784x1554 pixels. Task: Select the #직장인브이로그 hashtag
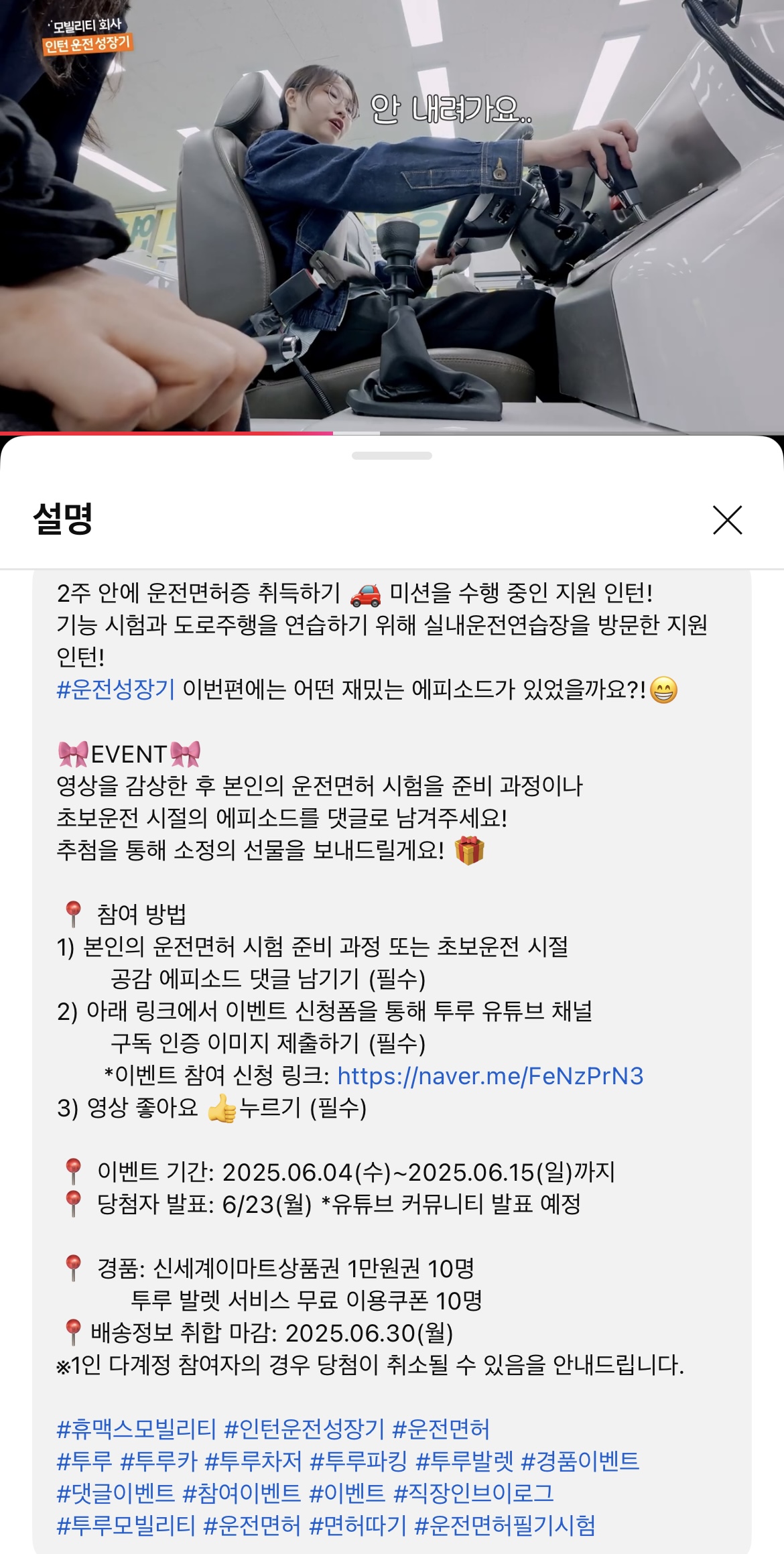(473, 1493)
